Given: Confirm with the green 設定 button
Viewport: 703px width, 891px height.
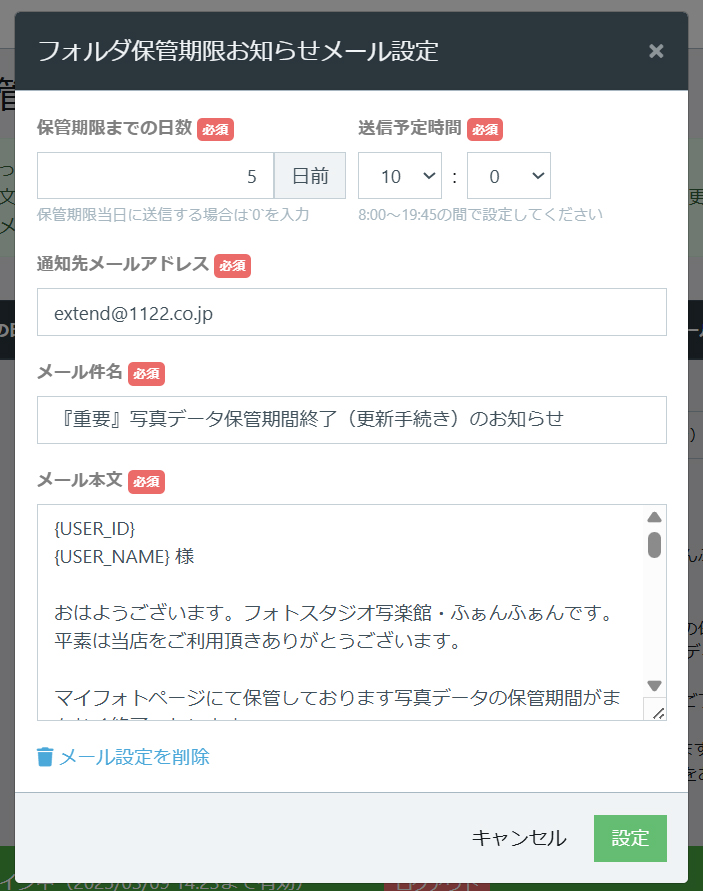Looking at the screenshot, I should coord(630,838).
